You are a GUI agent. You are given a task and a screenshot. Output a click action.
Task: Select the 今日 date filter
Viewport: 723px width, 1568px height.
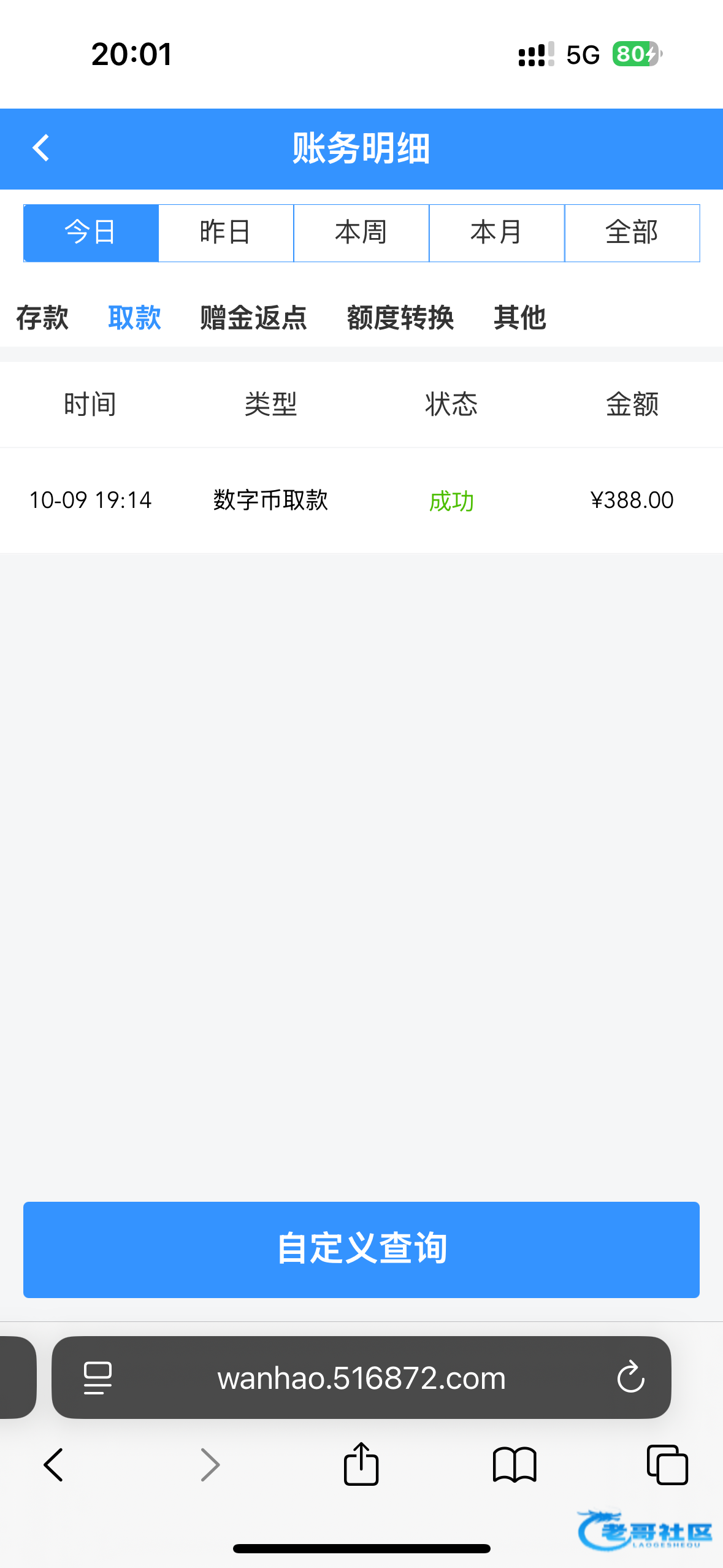coord(91,233)
